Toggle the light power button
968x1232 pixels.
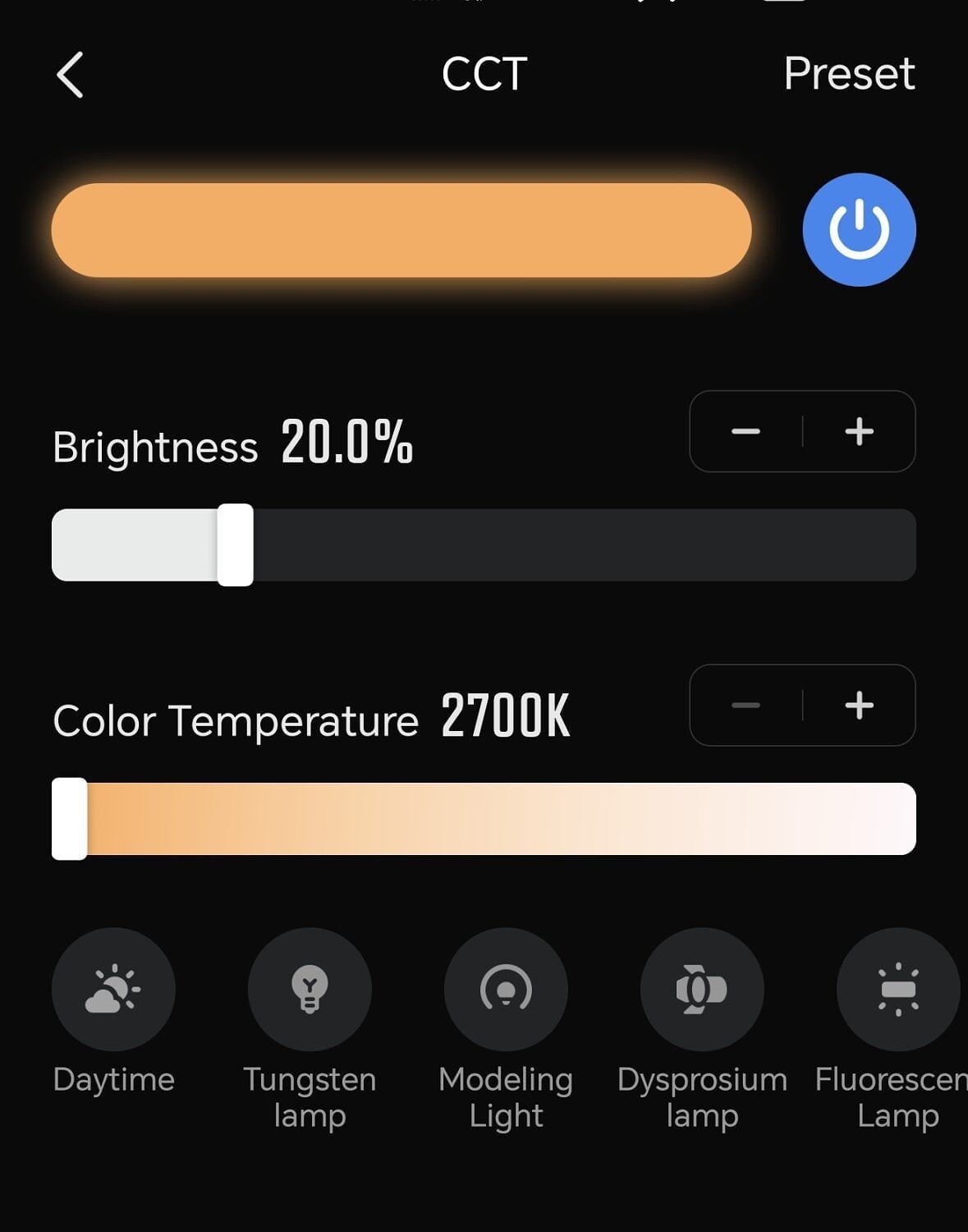click(859, 230)
